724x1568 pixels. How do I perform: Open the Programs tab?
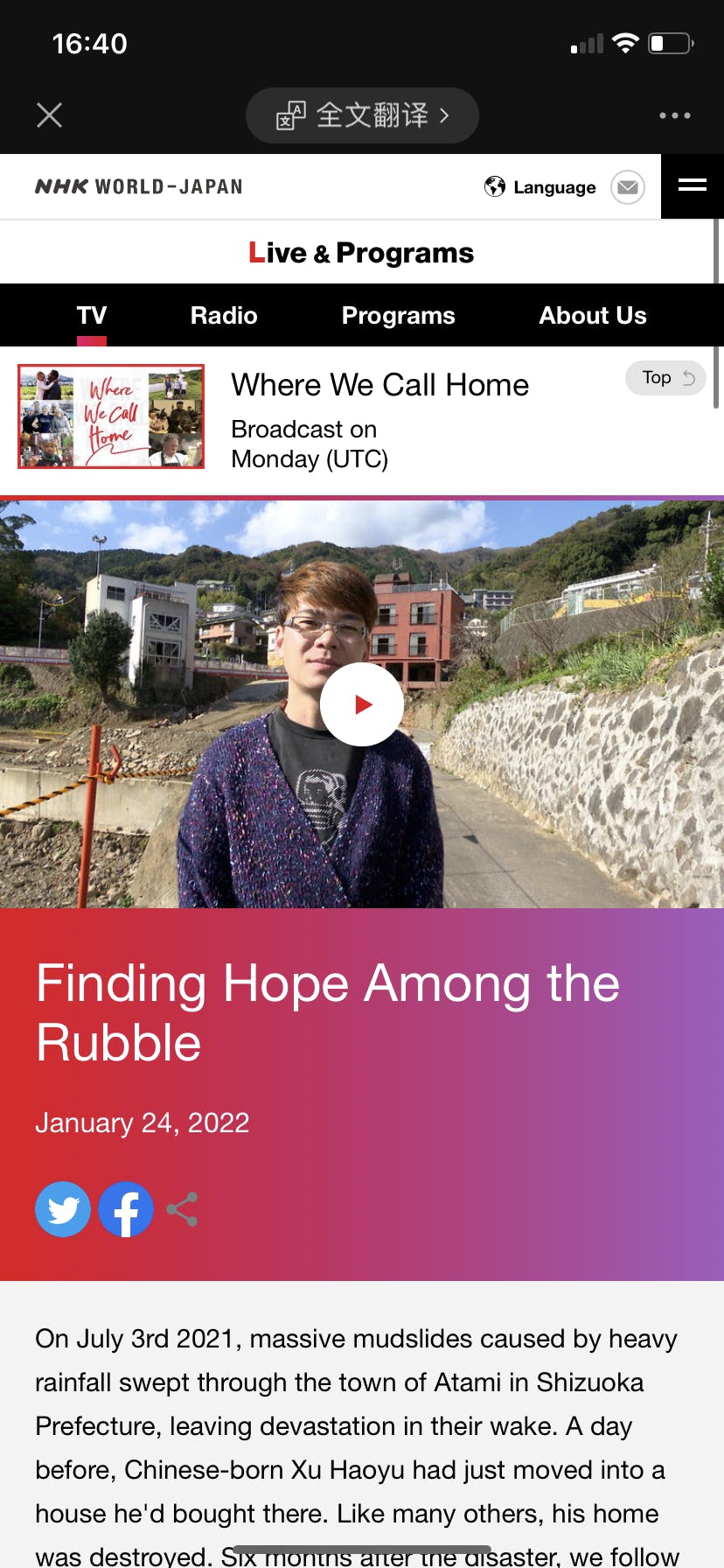[x=398, y=315]
